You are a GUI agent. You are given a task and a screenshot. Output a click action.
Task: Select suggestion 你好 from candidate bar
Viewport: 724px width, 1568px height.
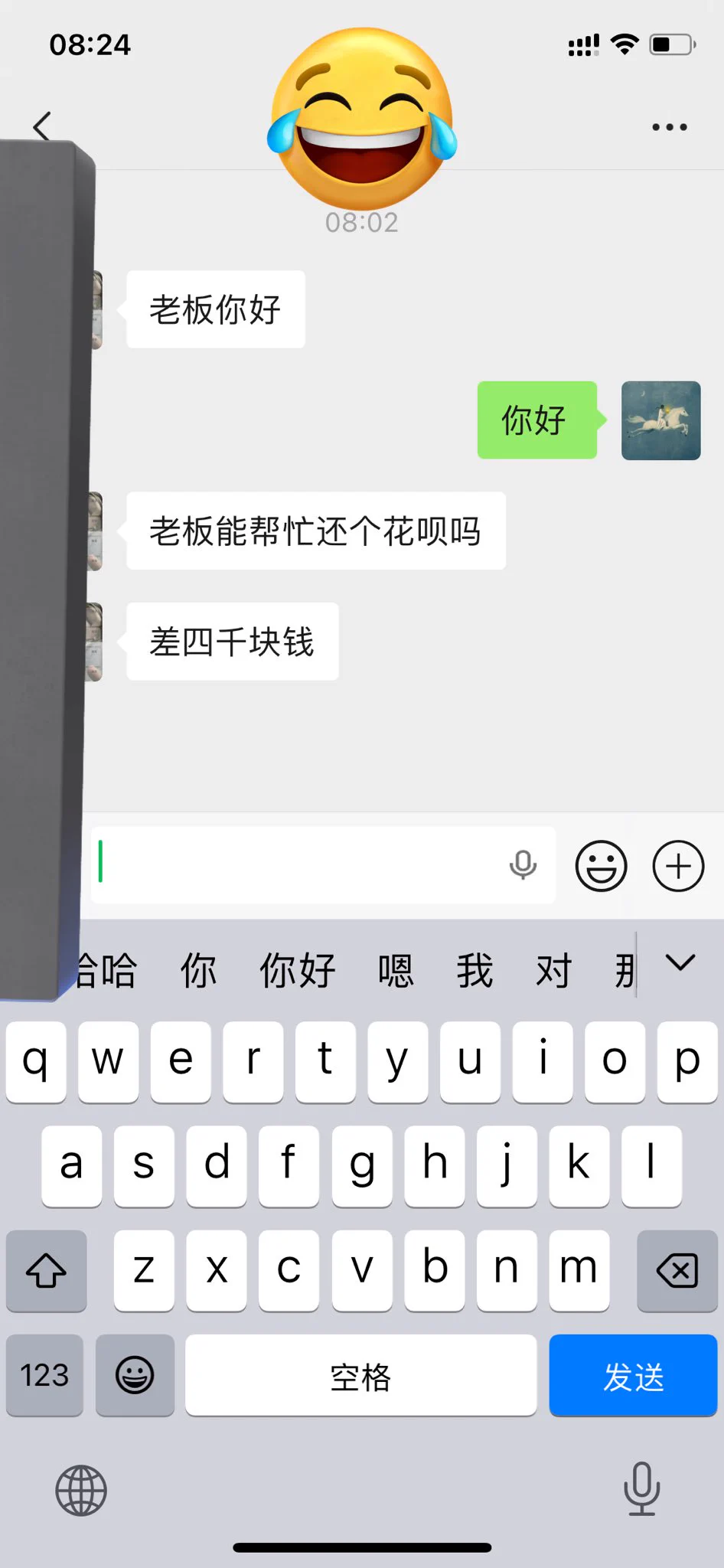point(297,971)
